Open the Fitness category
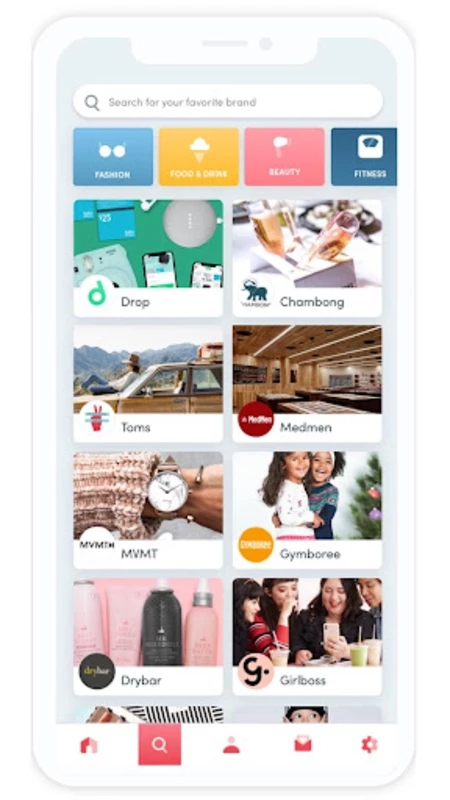 pos(364,157)
